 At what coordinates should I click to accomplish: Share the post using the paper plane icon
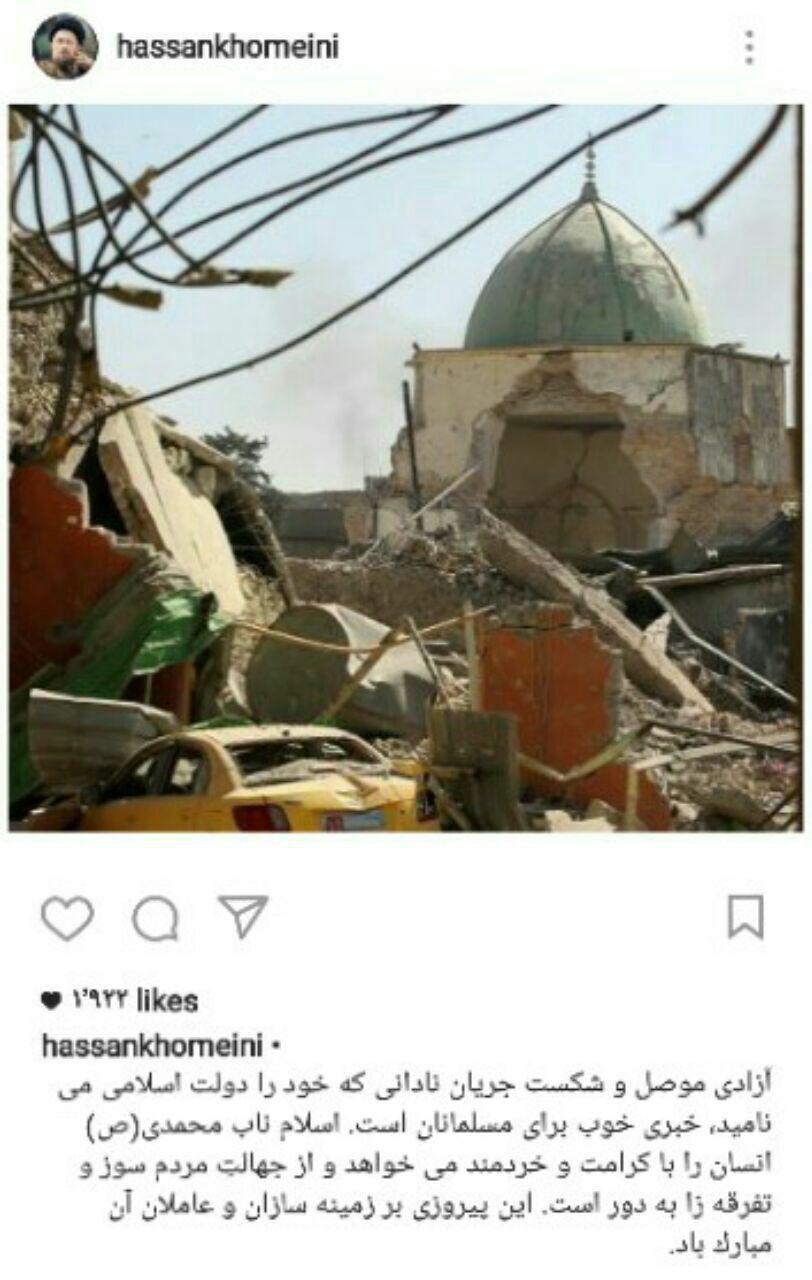point(243,916)
